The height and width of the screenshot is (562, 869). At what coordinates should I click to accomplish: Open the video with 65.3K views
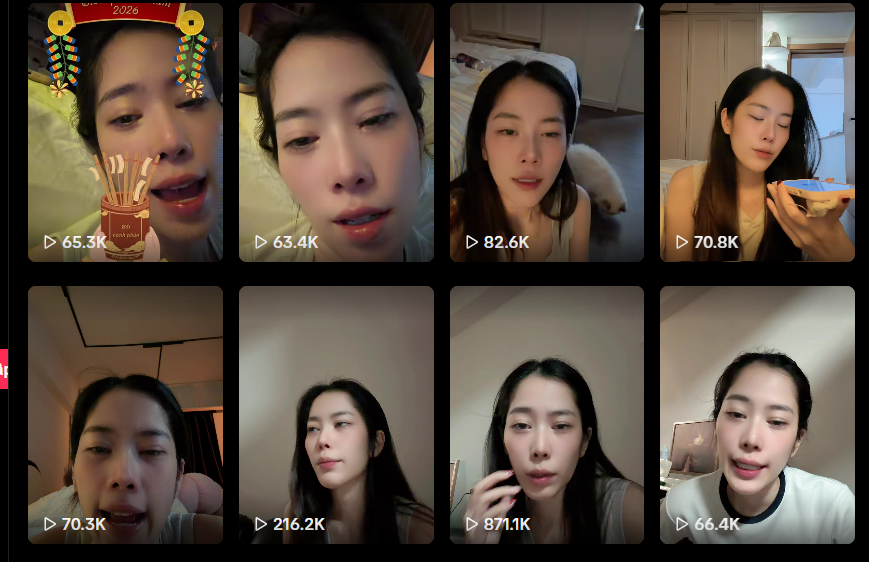[125, 132]
